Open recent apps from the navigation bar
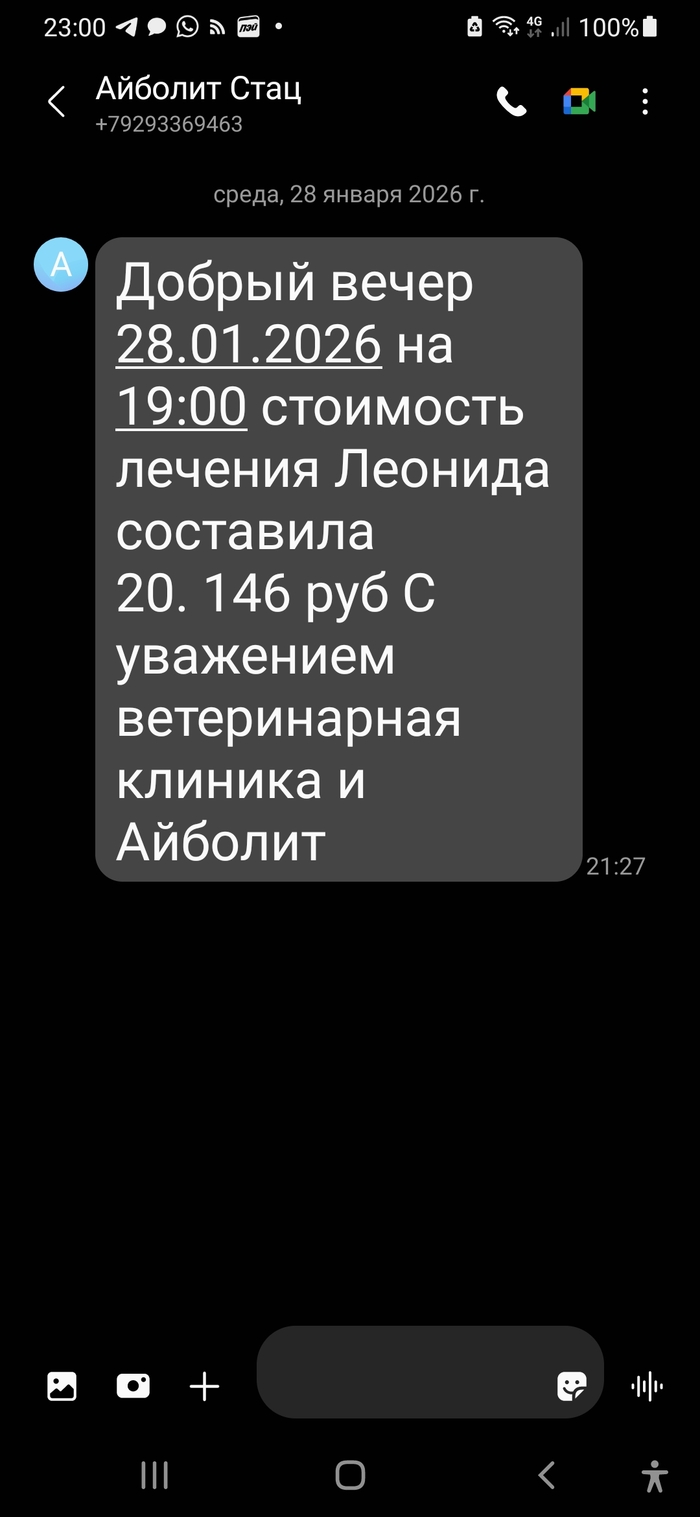The width and height of the screenshot is (700, 1517). (154, 1475)
